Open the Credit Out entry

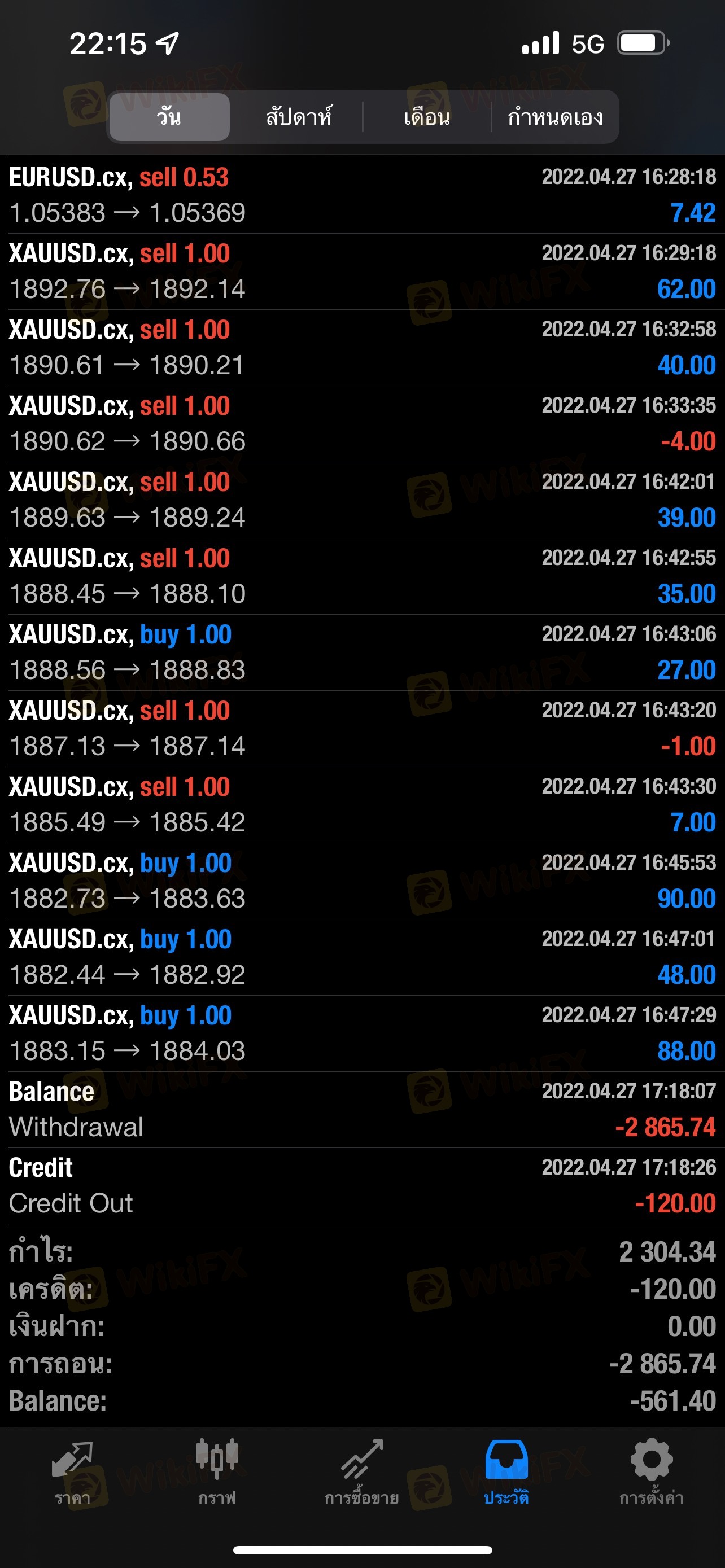pyautogui.click(x=362, y=1186)
